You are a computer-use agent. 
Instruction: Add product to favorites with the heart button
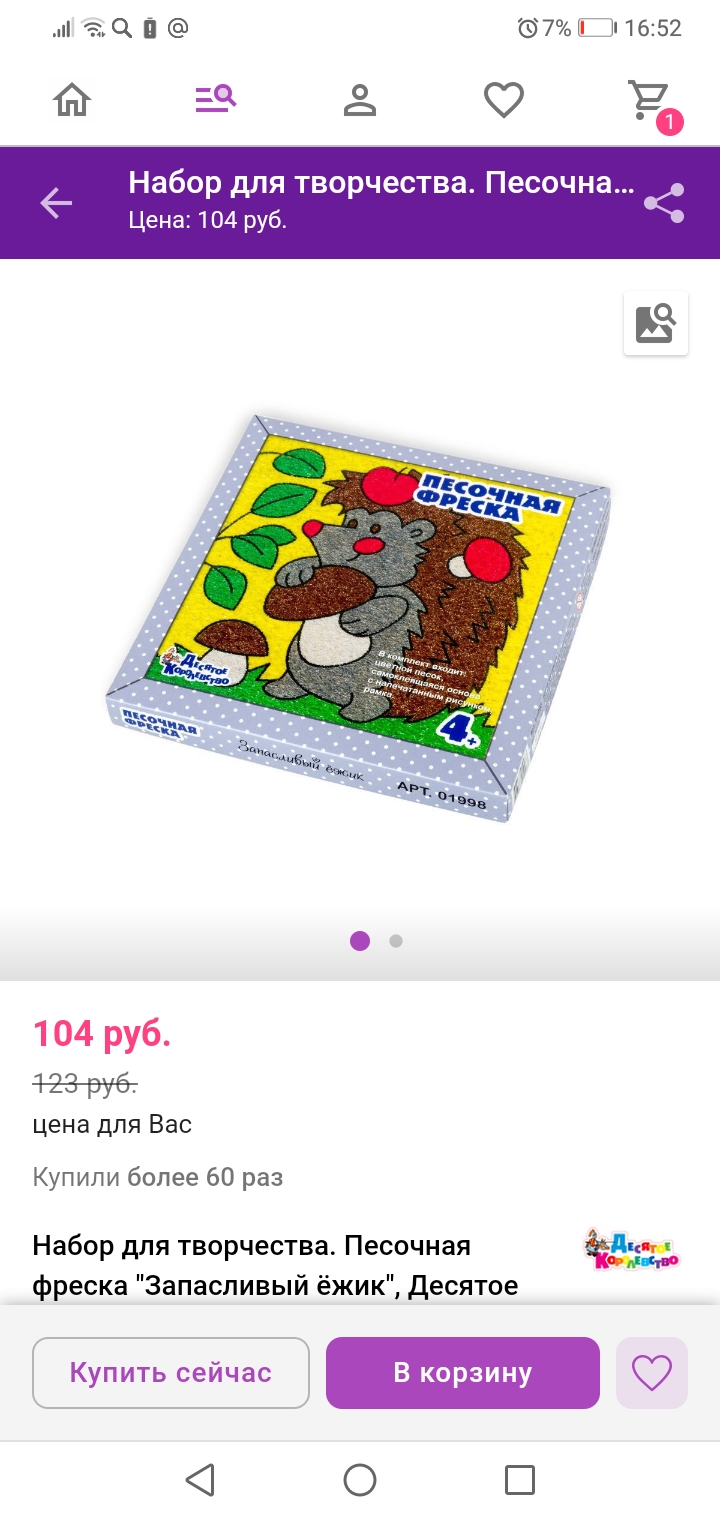[x=652, y=1373]
